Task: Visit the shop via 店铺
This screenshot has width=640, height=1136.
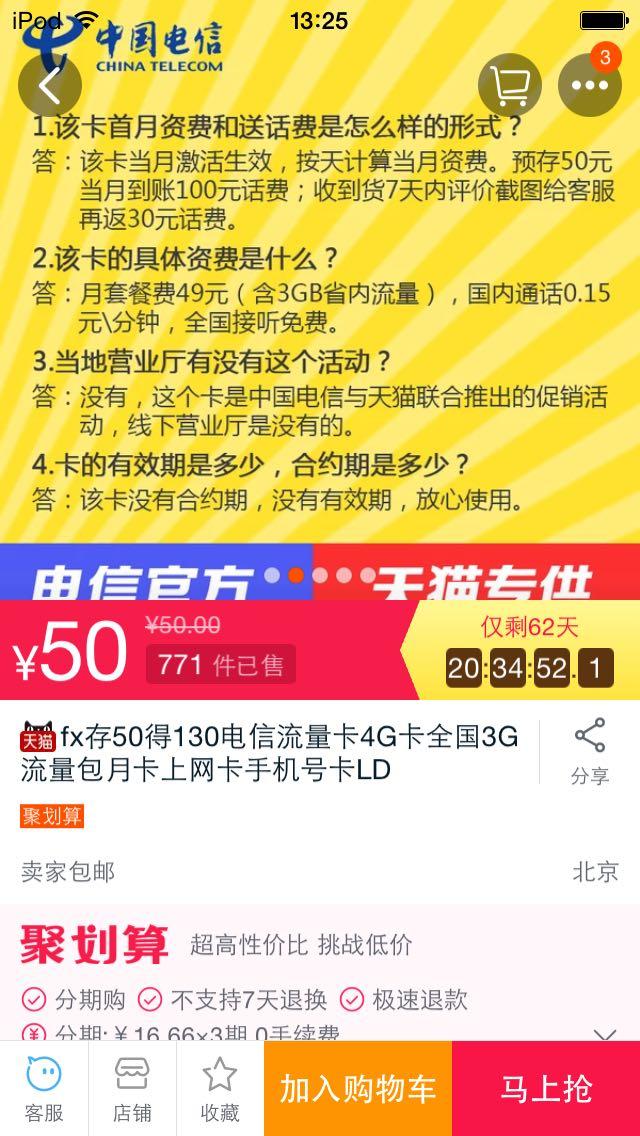Action: pos(132,1088)
